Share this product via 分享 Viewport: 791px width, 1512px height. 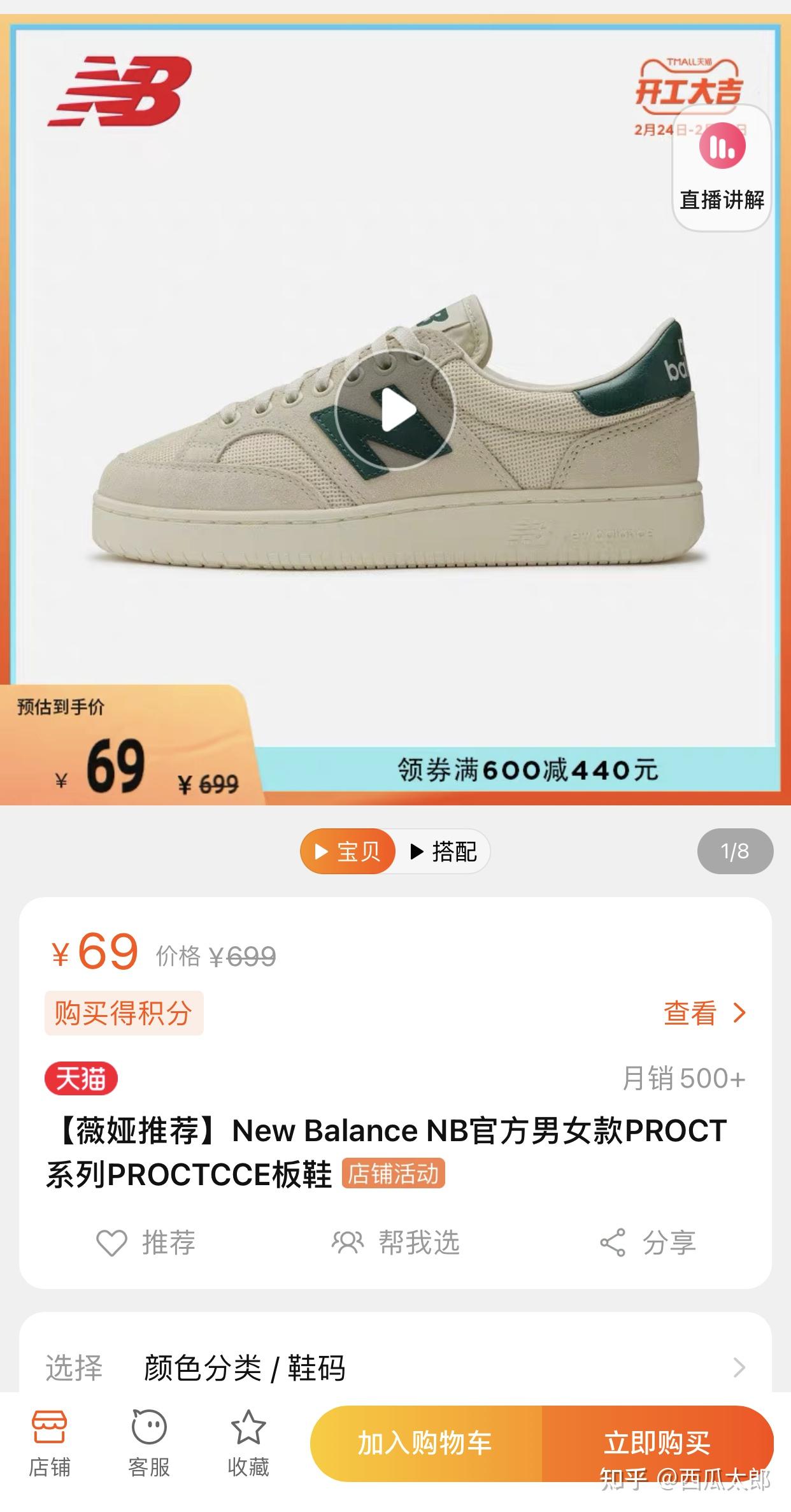648,1243
